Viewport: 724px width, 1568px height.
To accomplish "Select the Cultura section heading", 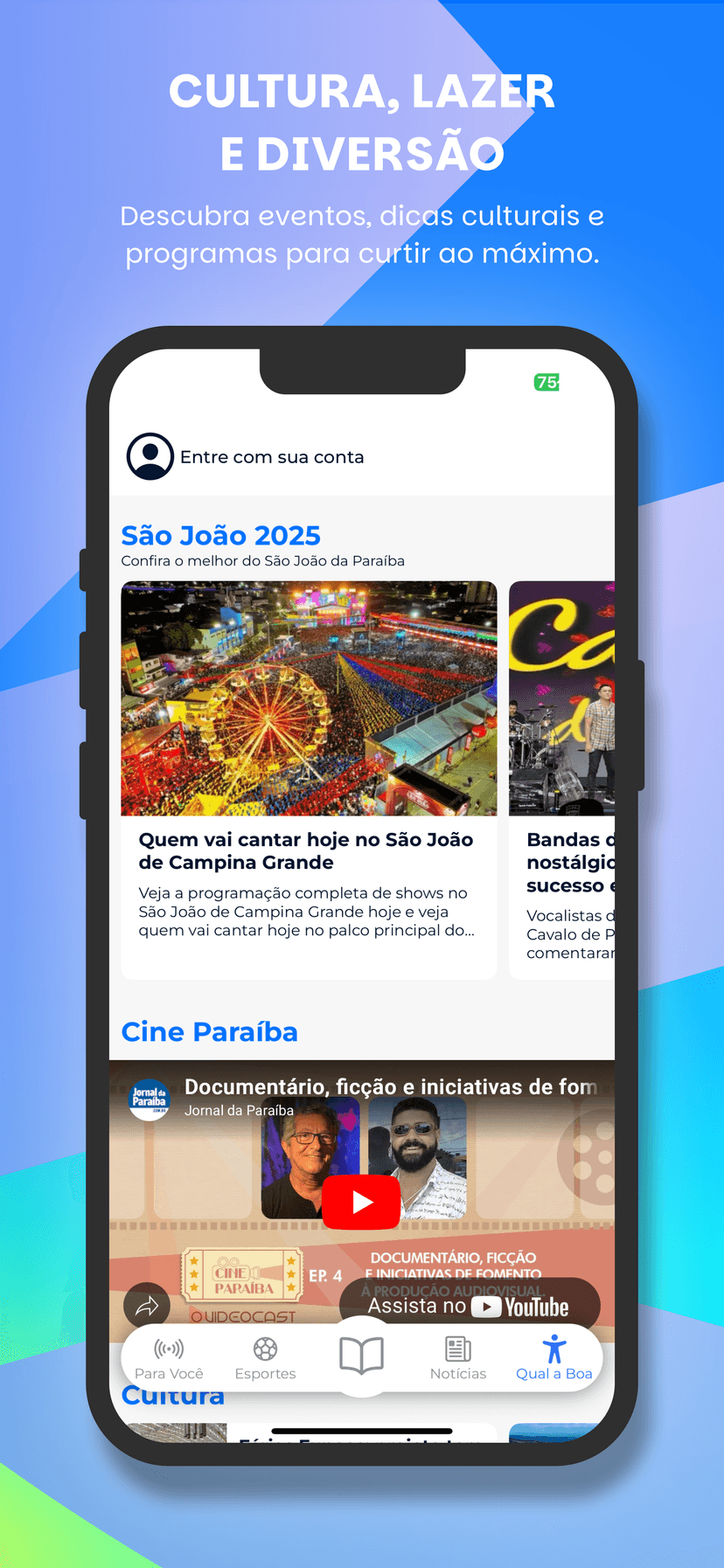I will tap(172, 1396).
